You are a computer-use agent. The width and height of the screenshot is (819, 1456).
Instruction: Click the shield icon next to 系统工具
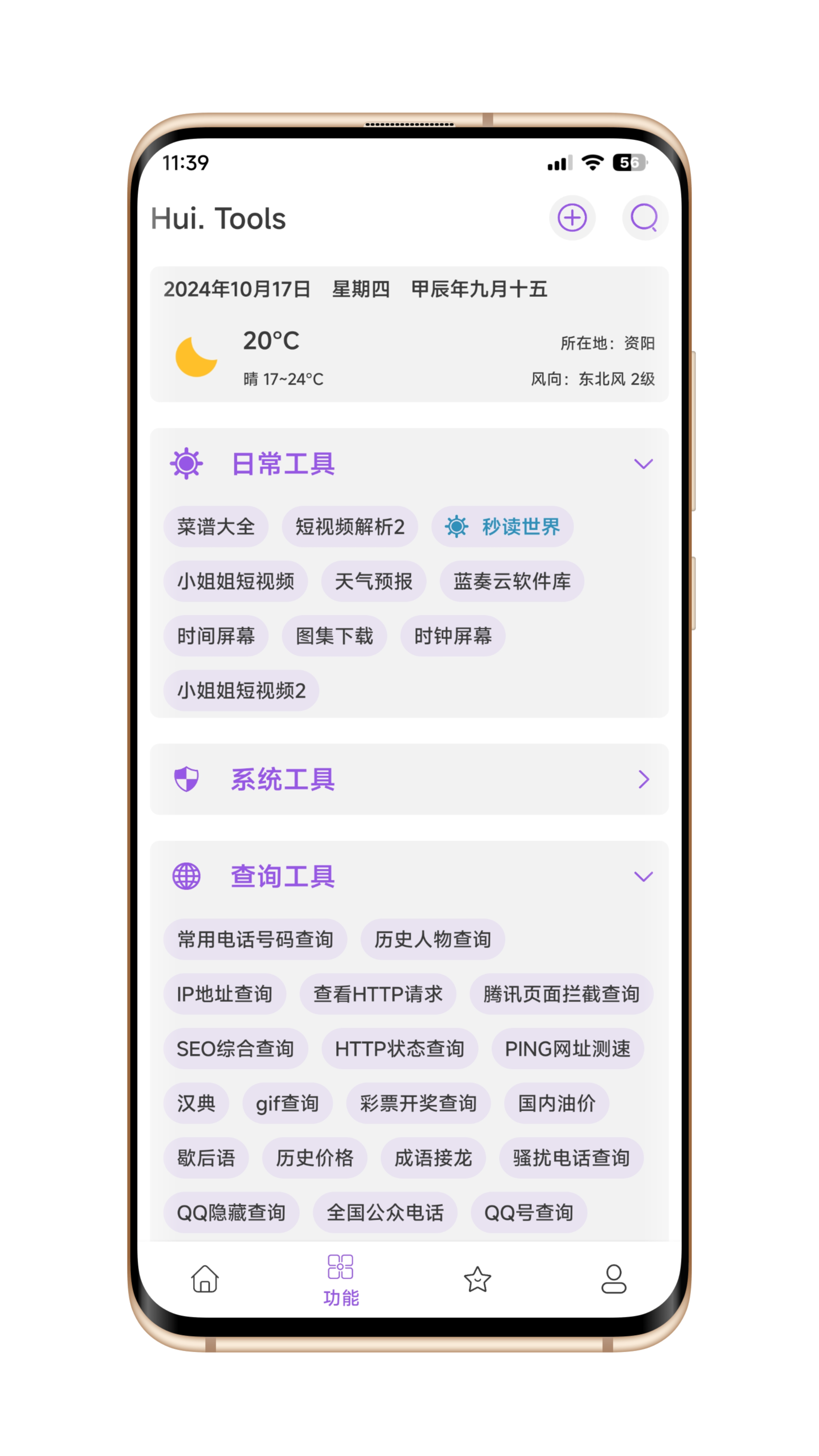click(186, 780)
